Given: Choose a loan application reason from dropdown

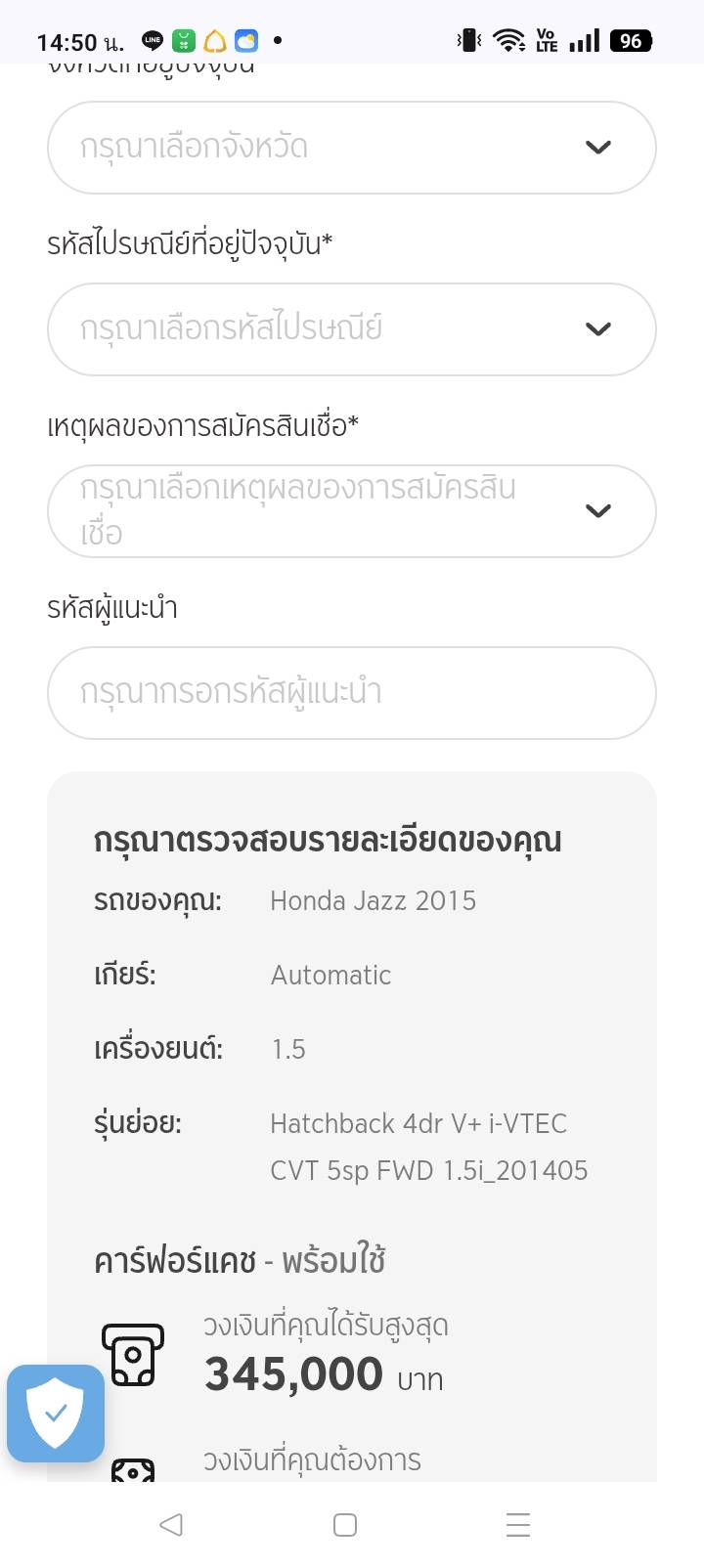Looking at the screenshot, I should click(351, 511).
